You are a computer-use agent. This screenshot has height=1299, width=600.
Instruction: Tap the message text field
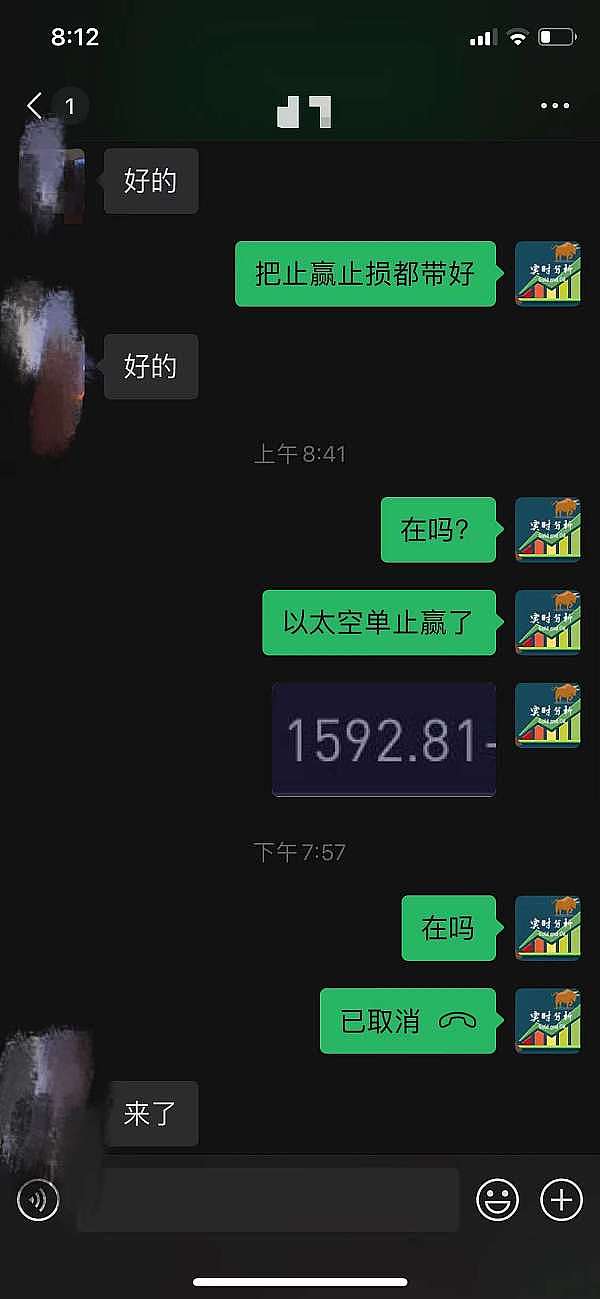coord(268,1199)
